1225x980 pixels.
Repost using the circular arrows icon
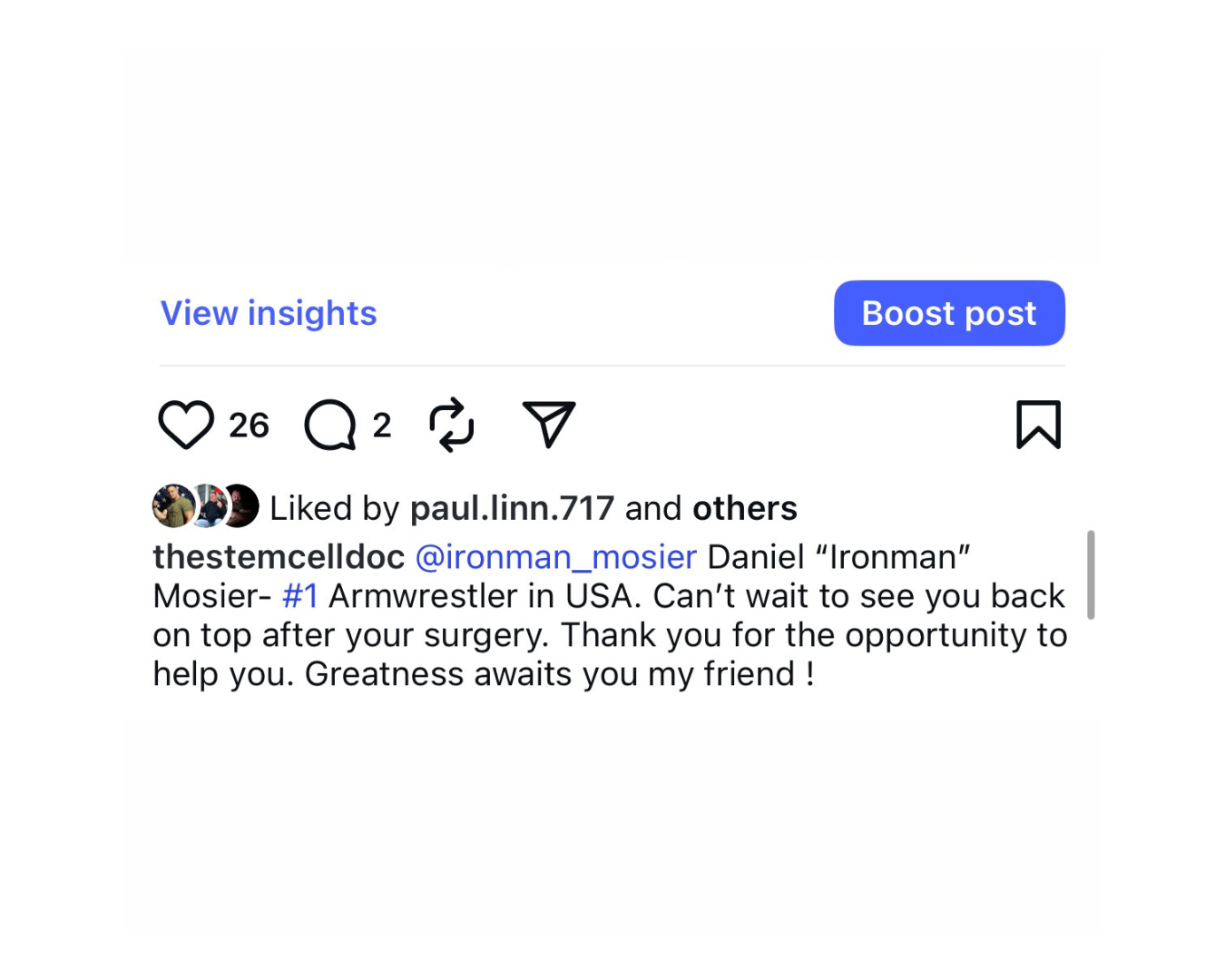(451, 425)
